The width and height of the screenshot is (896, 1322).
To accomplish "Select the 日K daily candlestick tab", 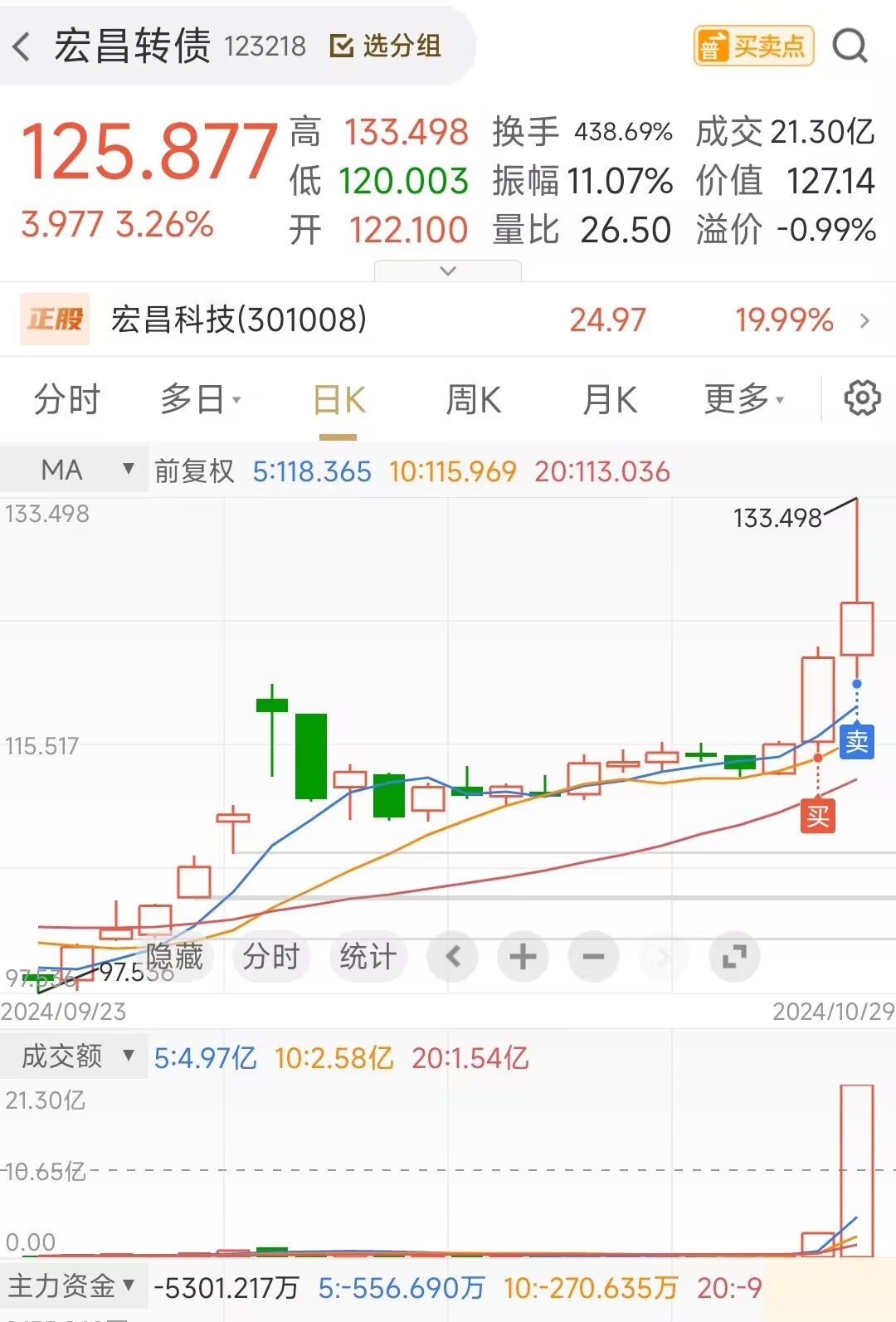I will [338, 400].
